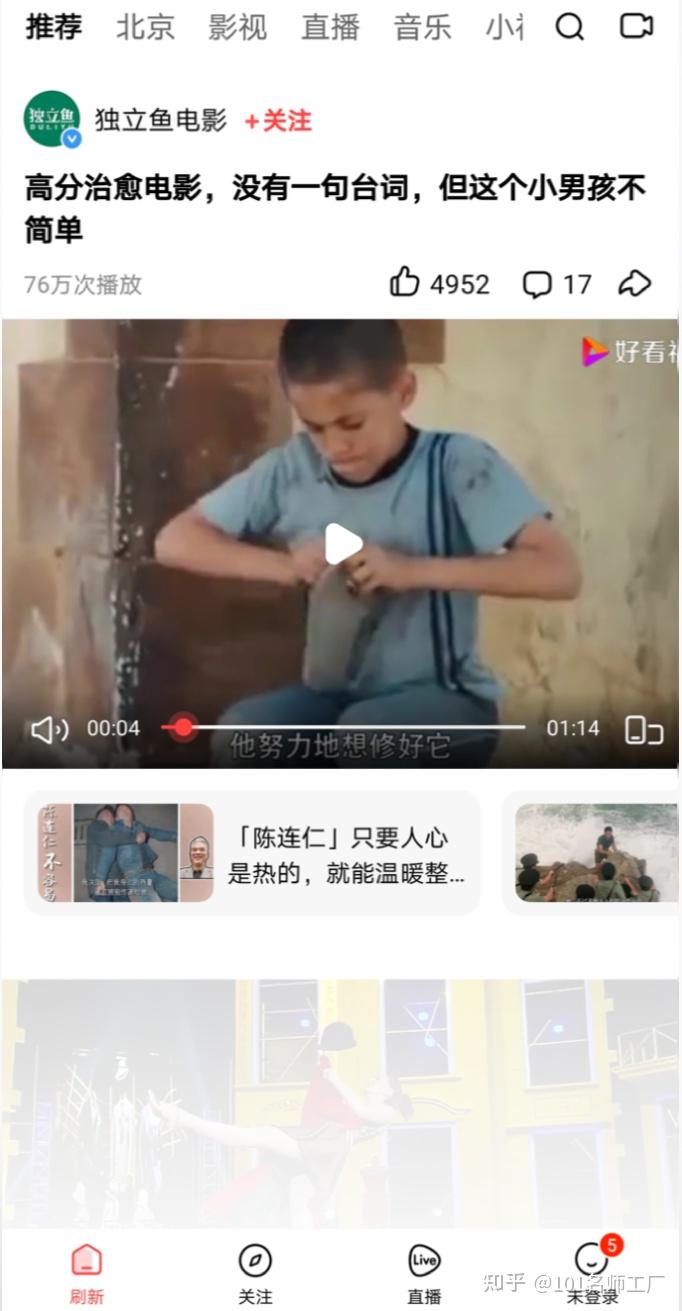Mute the video sound
Screen dimensions: 682x1311
(x=48, y=729)
